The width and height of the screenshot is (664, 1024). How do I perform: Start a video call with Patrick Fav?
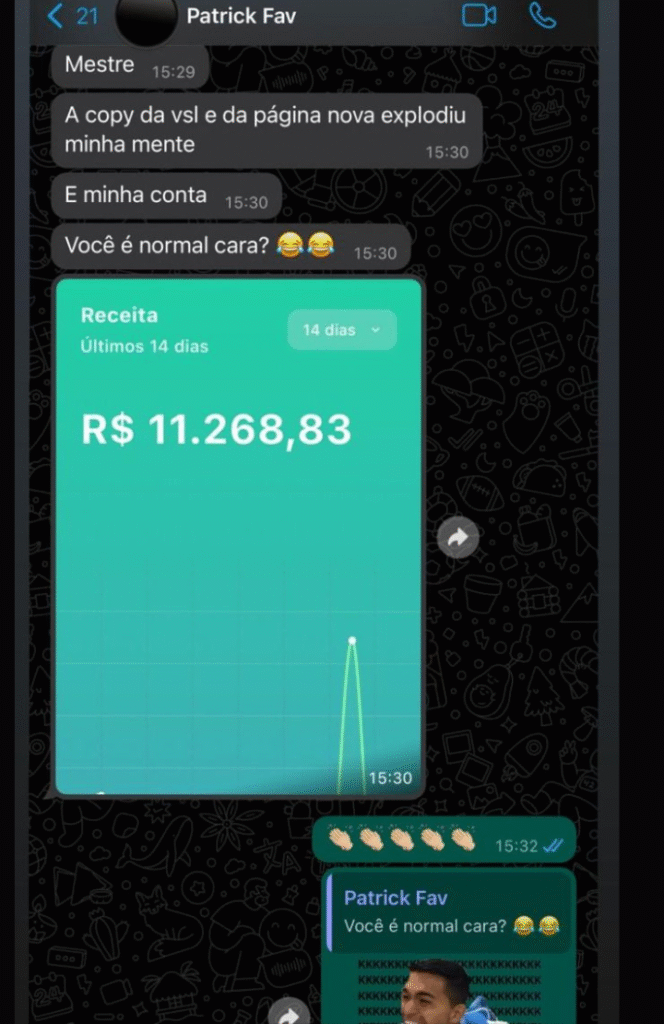[x=479, y=16]
